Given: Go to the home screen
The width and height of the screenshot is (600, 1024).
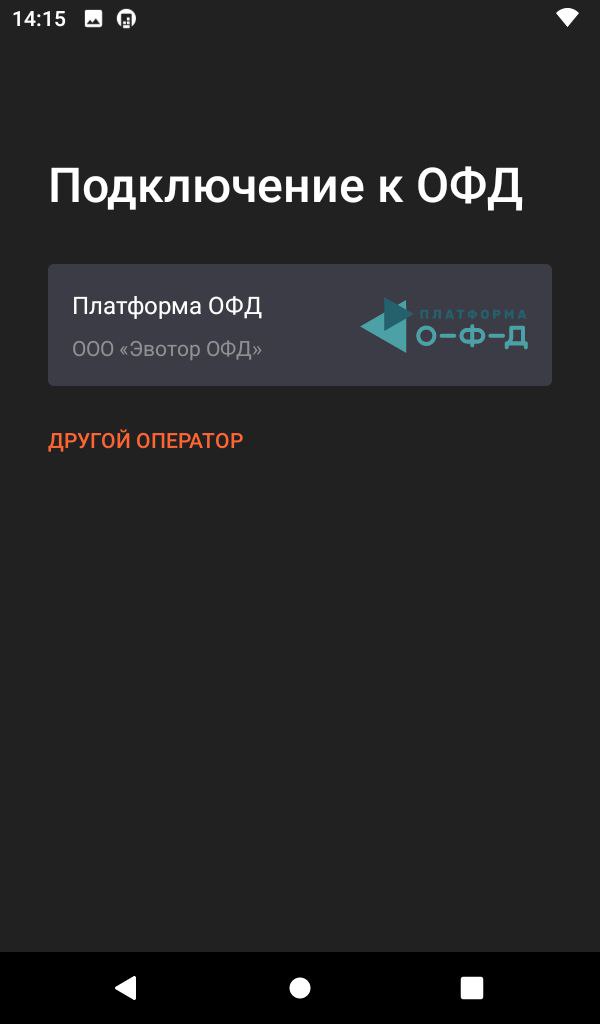Looking at the screenshot, I should (x=300, y=988).
